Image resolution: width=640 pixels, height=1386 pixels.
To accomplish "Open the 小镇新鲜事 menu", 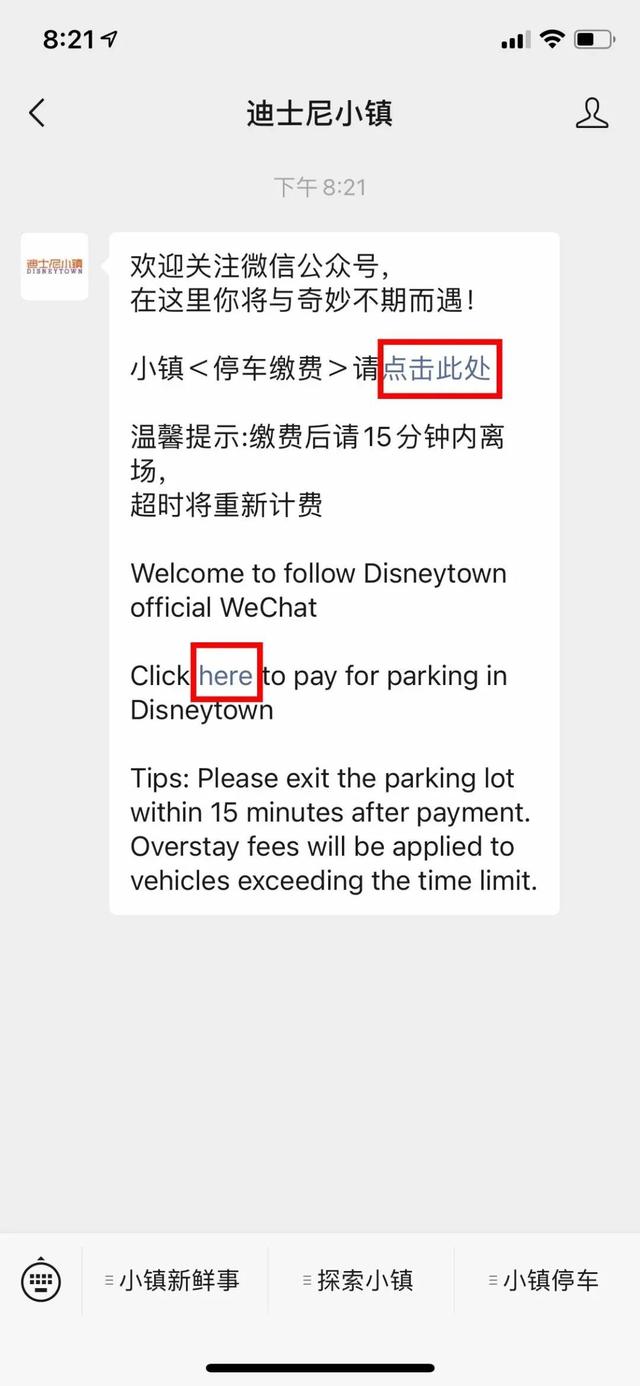I will point(172,1281).
